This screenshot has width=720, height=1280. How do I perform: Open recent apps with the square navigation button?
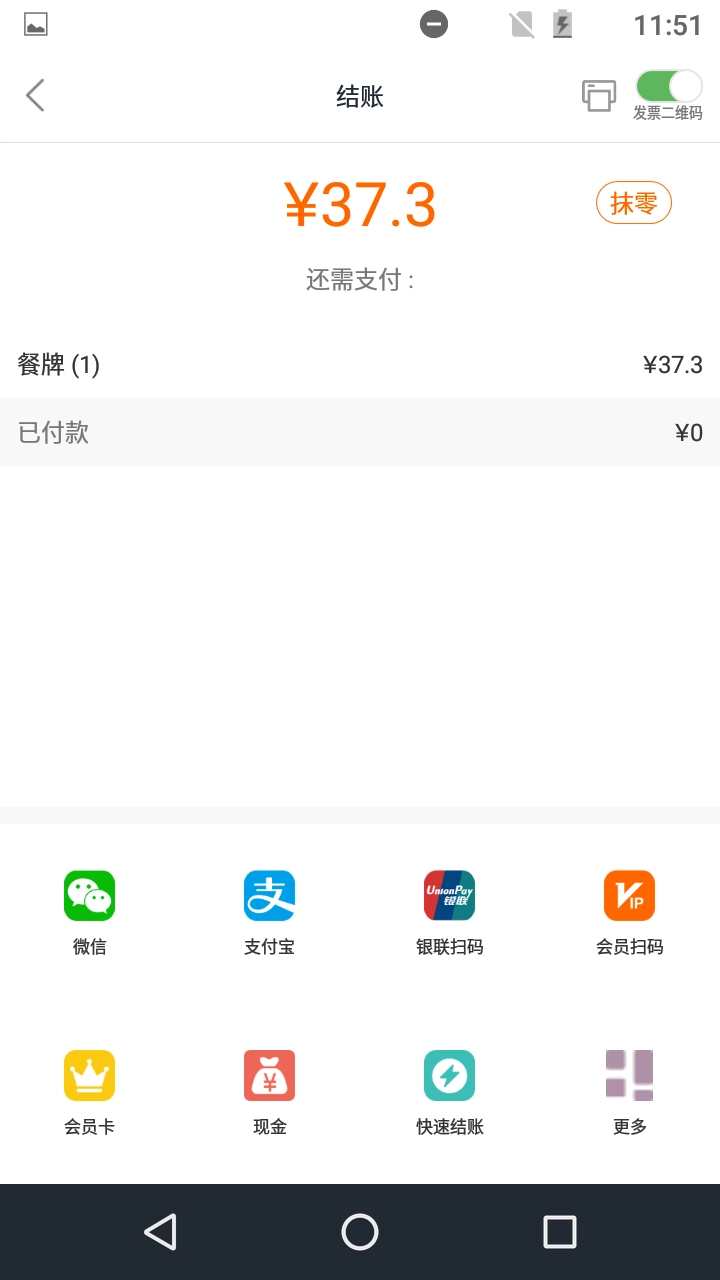point(560,1232)
